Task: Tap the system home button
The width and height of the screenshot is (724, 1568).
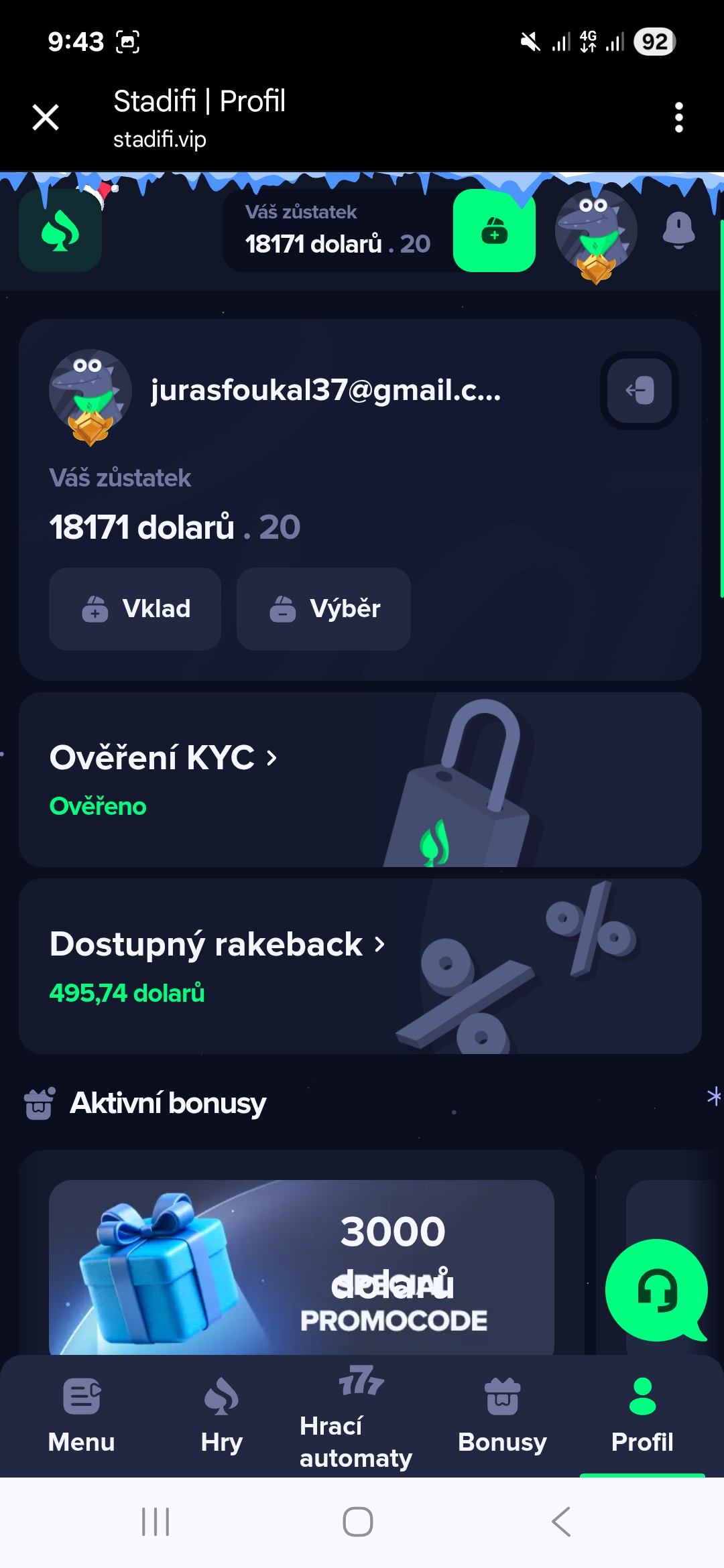Action: click(358, 1522)
